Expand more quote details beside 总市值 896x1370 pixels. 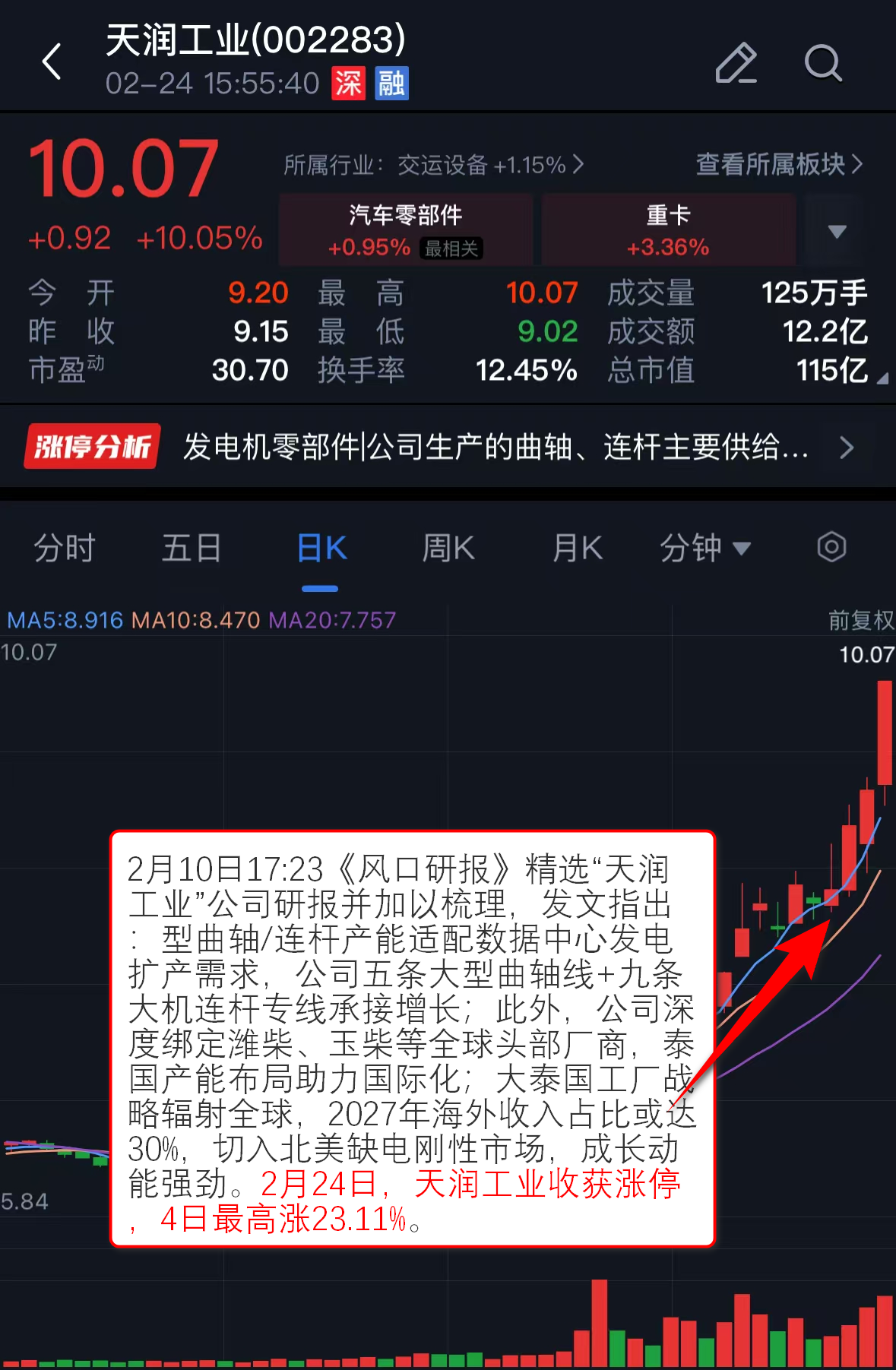[882, 378]
